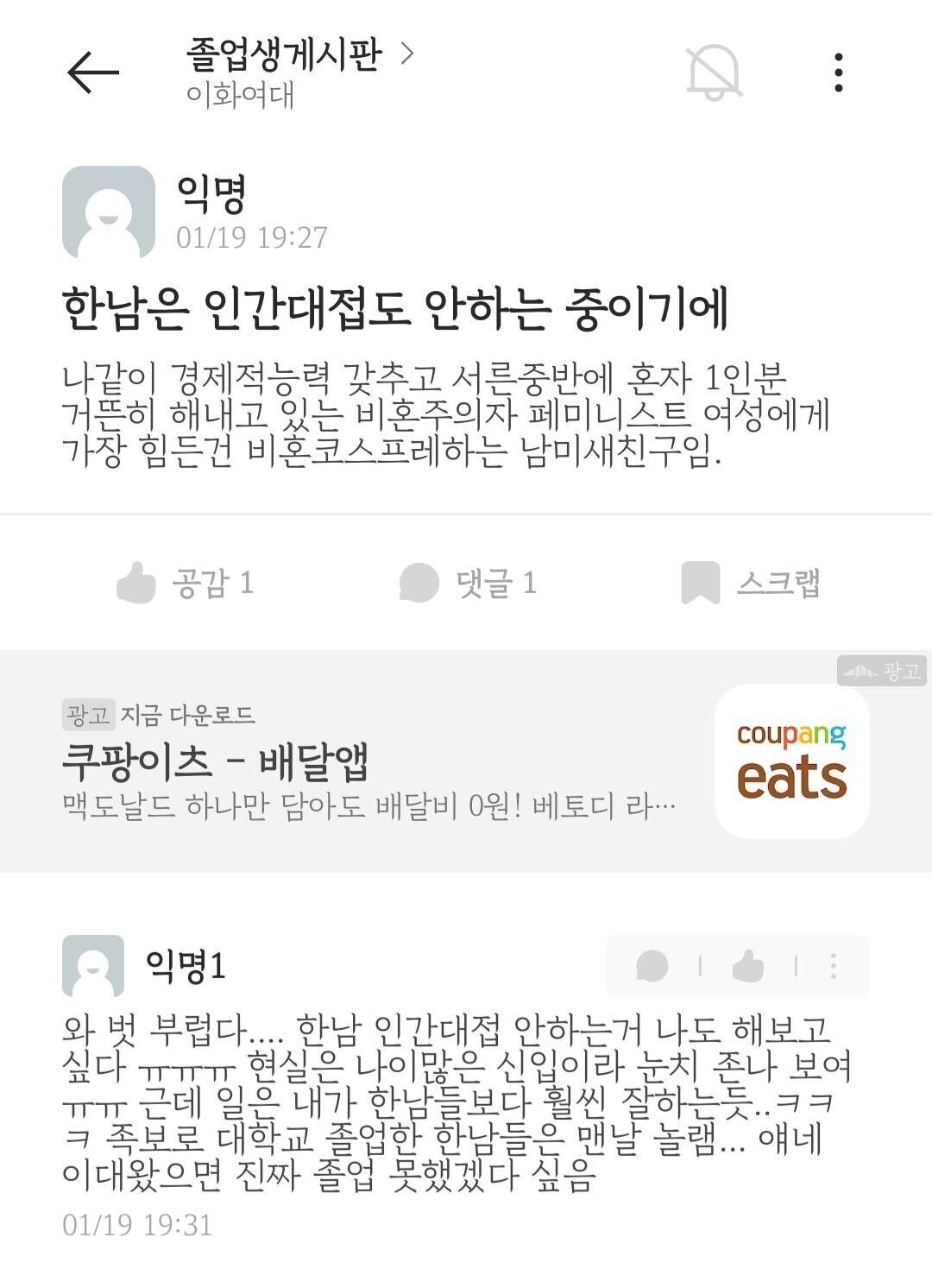Image resolution: width=932 pixels, height=1288 pixels.
Task: Open the three-dot options on 익명1's comment
Action: pos(832,966)
